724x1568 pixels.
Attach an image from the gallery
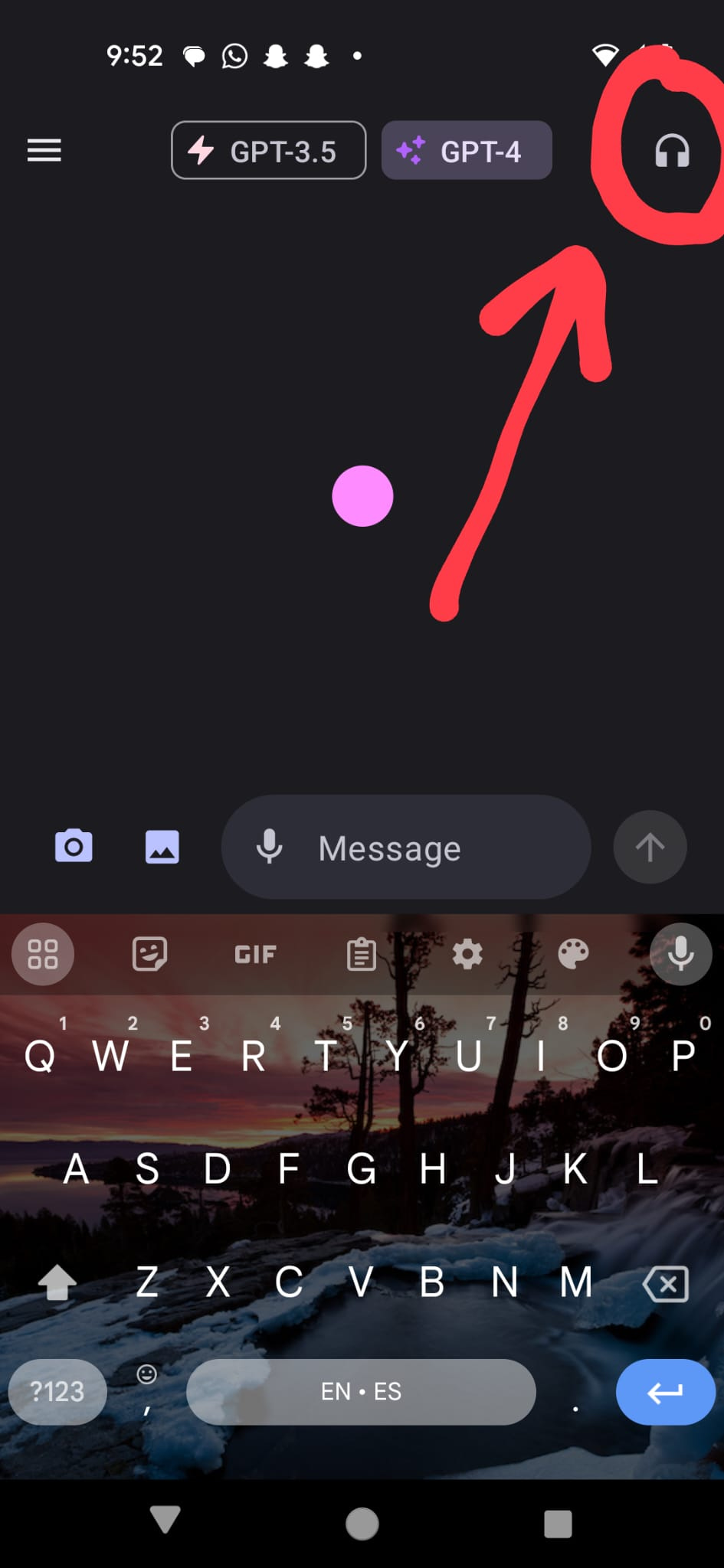[x=162, y=847]
